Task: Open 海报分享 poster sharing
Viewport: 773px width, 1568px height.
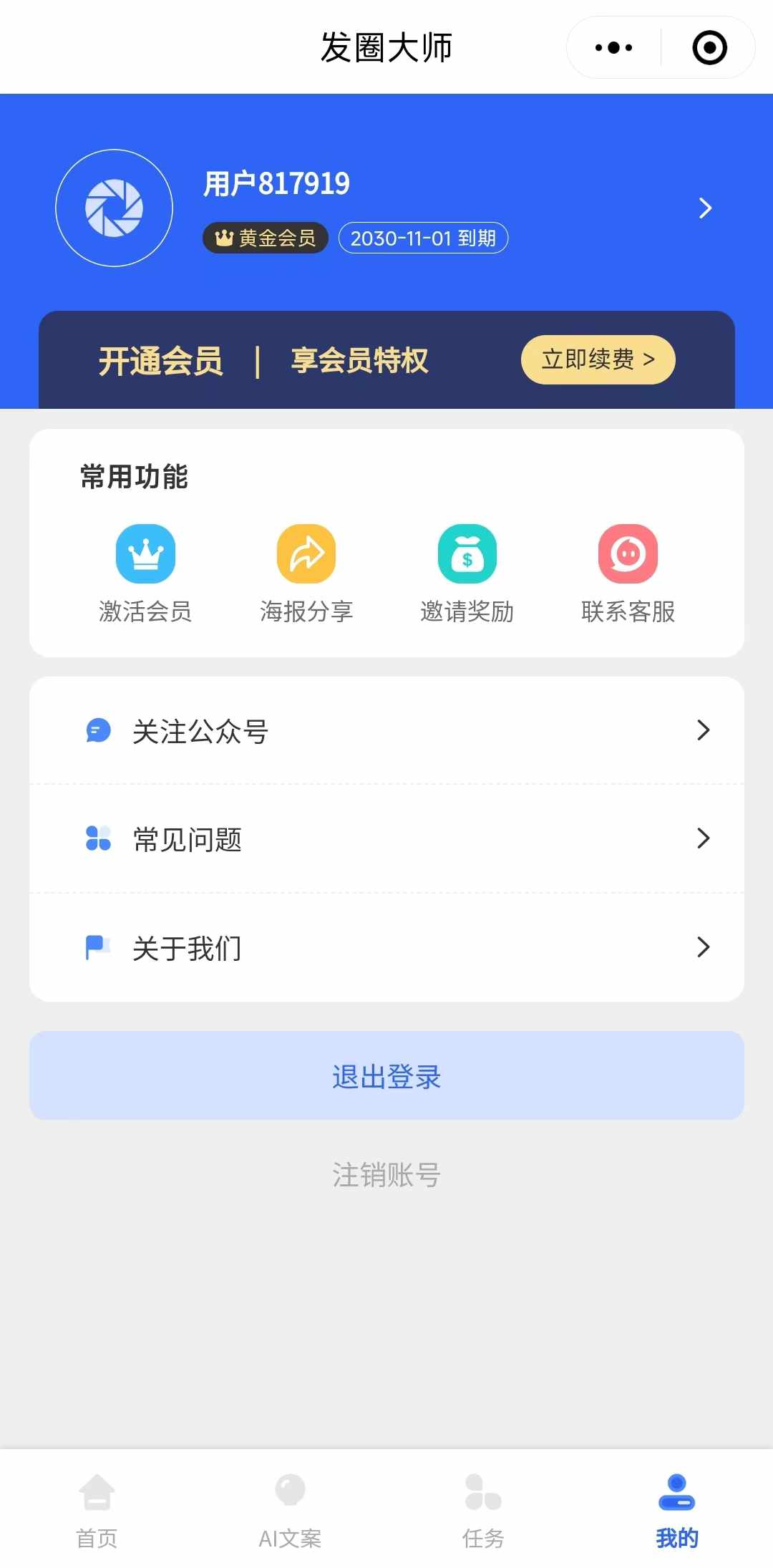Action: [306, 573]
